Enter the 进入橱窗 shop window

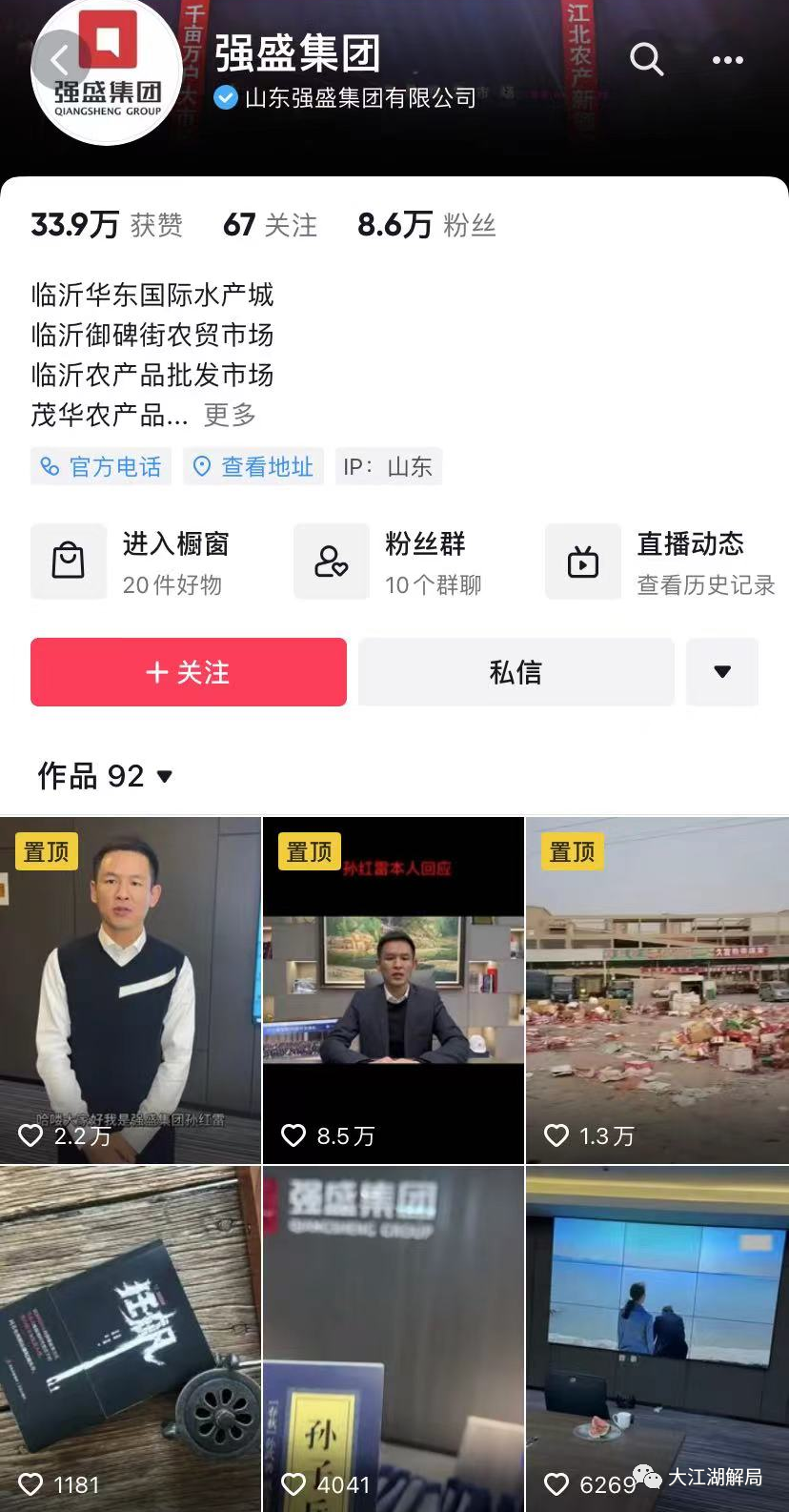[133, 562]
